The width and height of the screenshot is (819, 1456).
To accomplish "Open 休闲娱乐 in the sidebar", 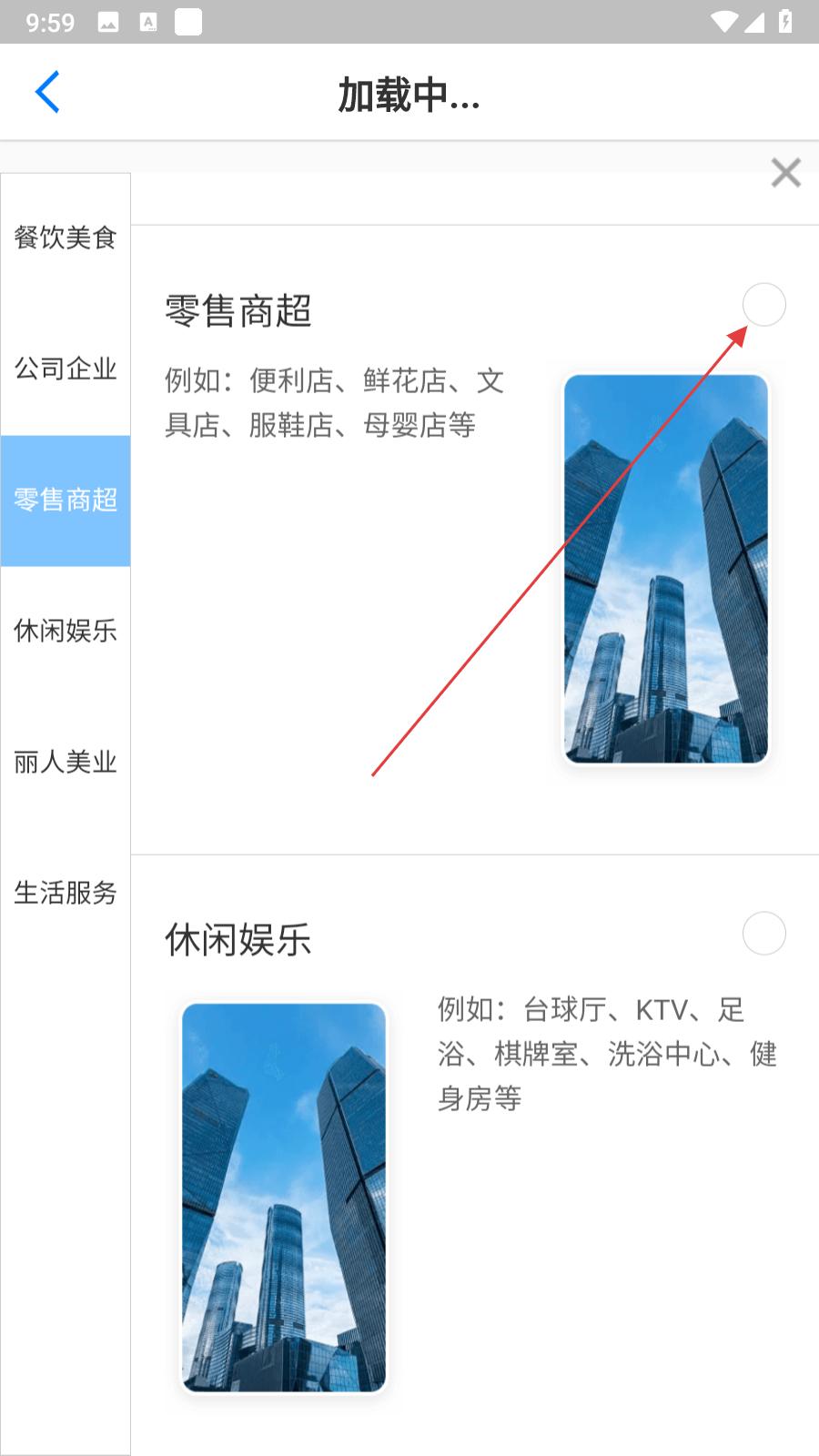I will pos(66,631).
